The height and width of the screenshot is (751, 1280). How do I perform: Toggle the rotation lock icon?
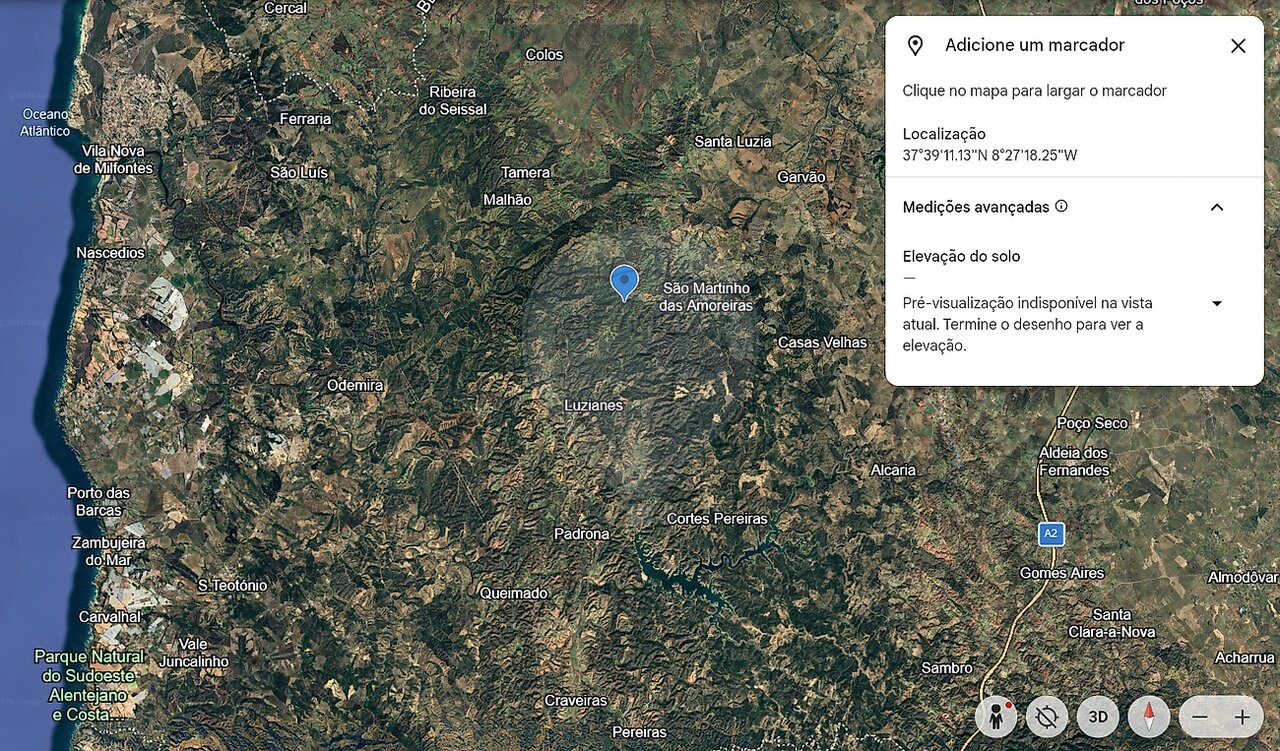(1047, 717)
